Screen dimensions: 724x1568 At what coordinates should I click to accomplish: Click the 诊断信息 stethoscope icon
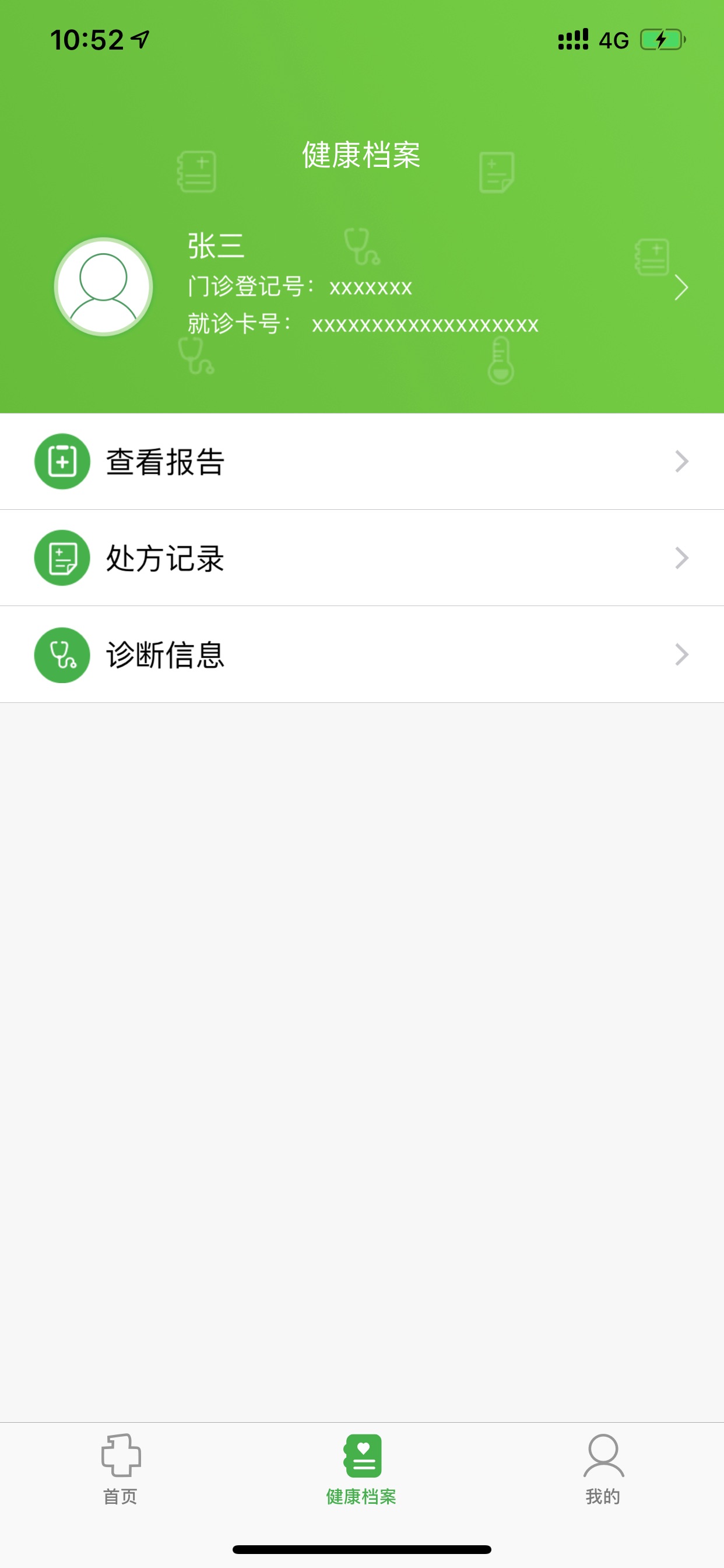(61, 654)
